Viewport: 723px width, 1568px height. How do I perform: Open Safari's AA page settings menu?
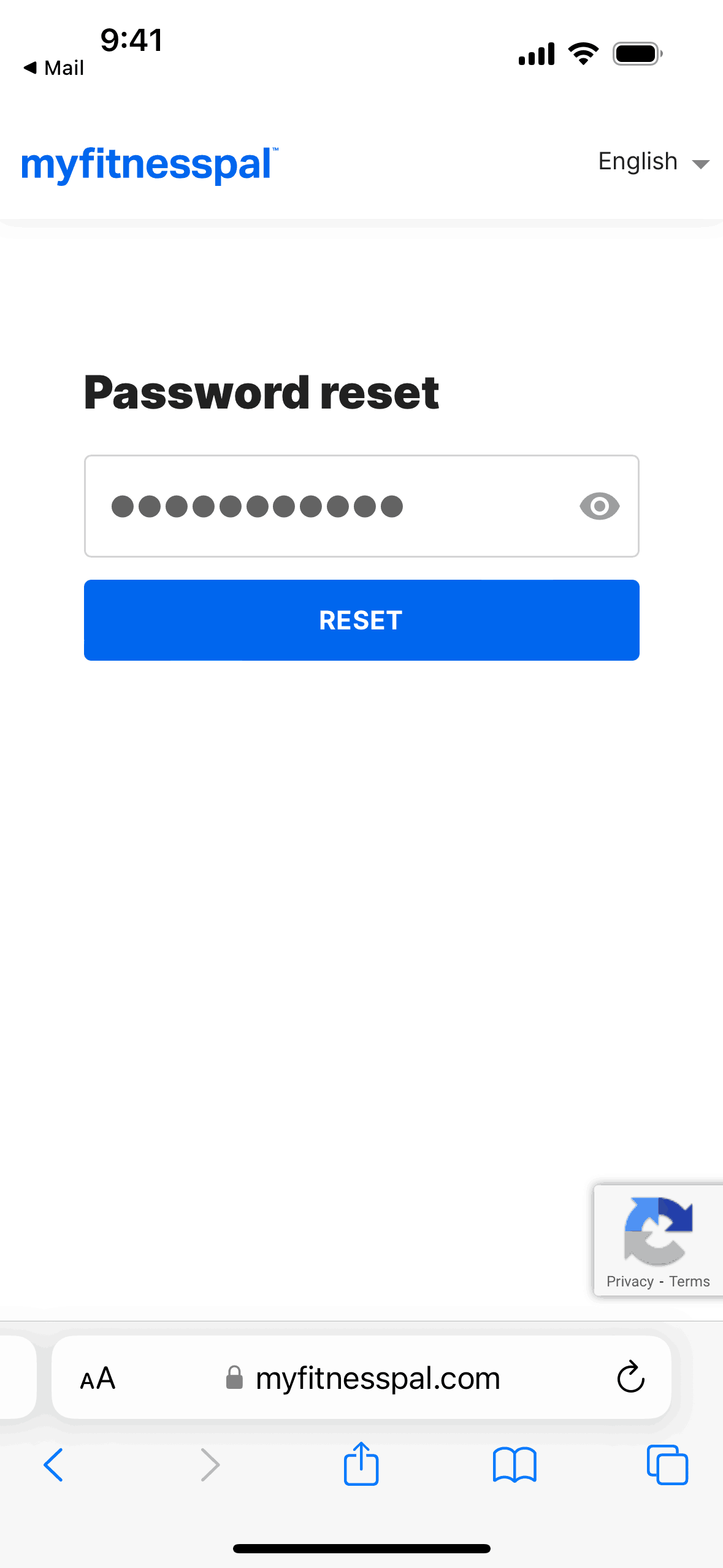(98, 1378)
